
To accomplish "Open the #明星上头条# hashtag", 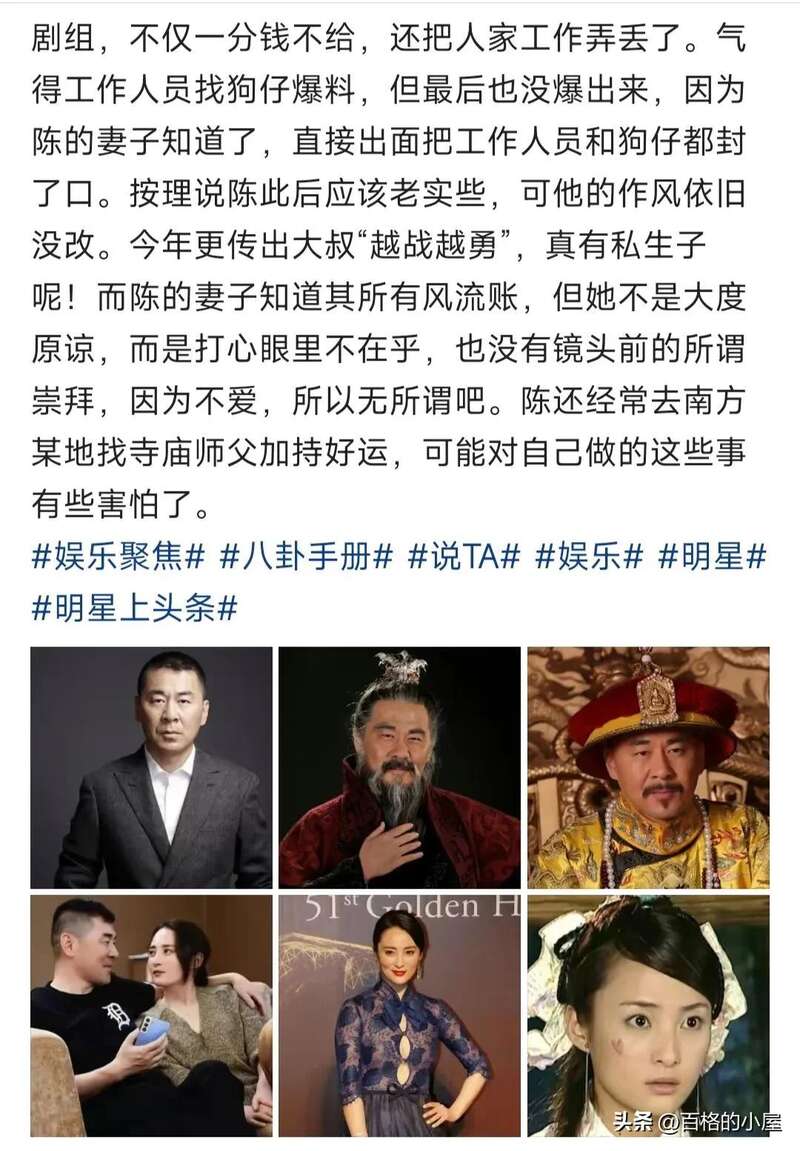I will [x=134, y=607].
